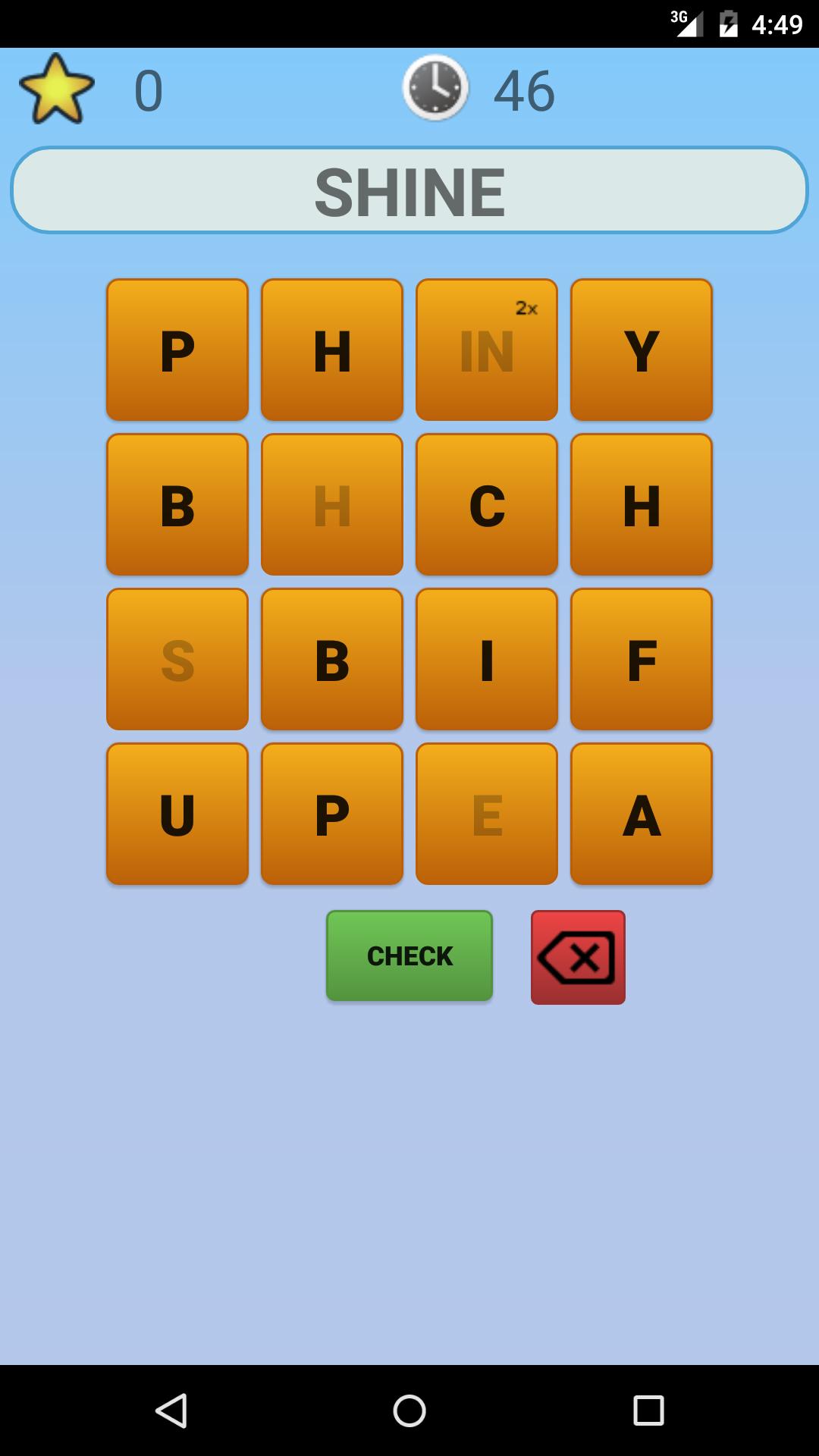Tap the letter I tile
This screenshot has width=819, height=1456.
click(x=487, y=659)
